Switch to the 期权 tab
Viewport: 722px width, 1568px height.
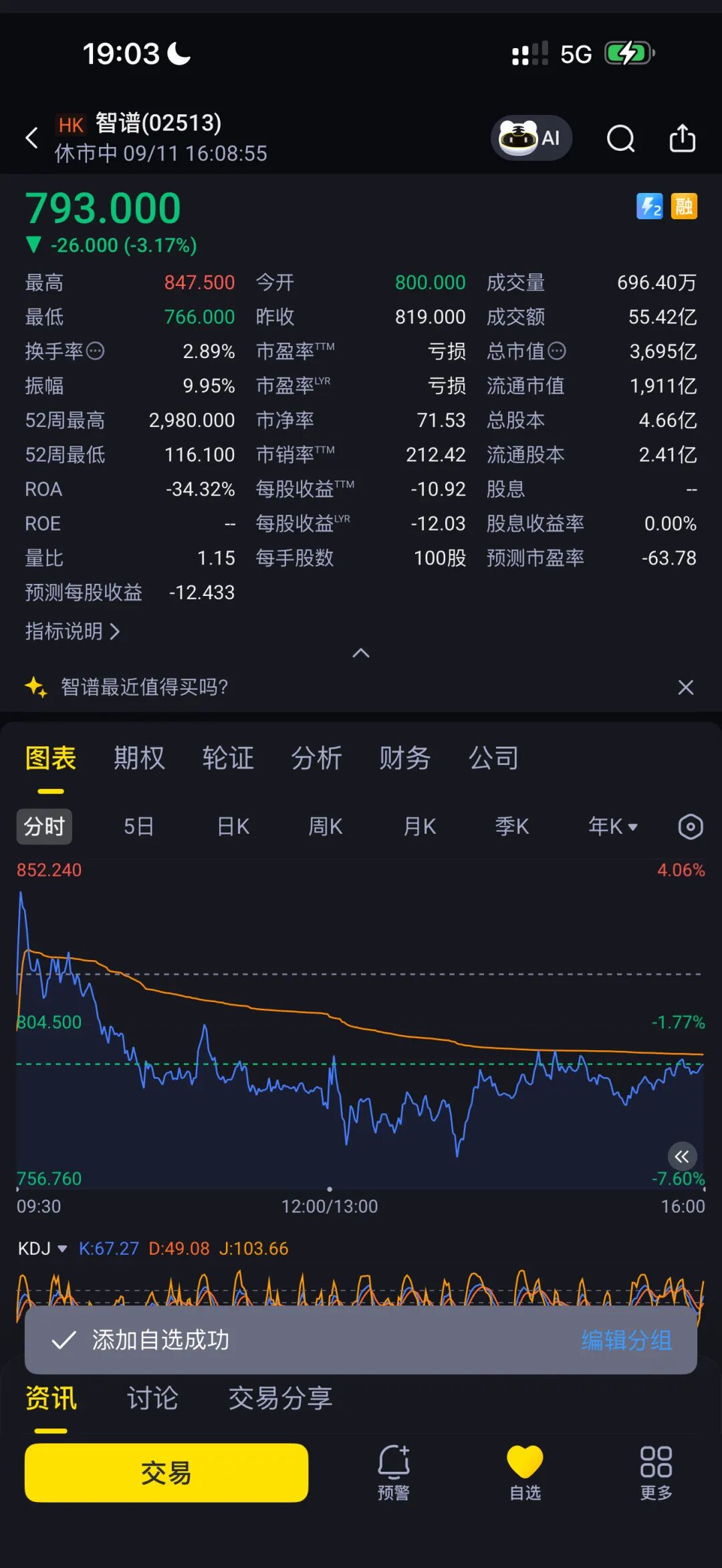coord(139,758)
